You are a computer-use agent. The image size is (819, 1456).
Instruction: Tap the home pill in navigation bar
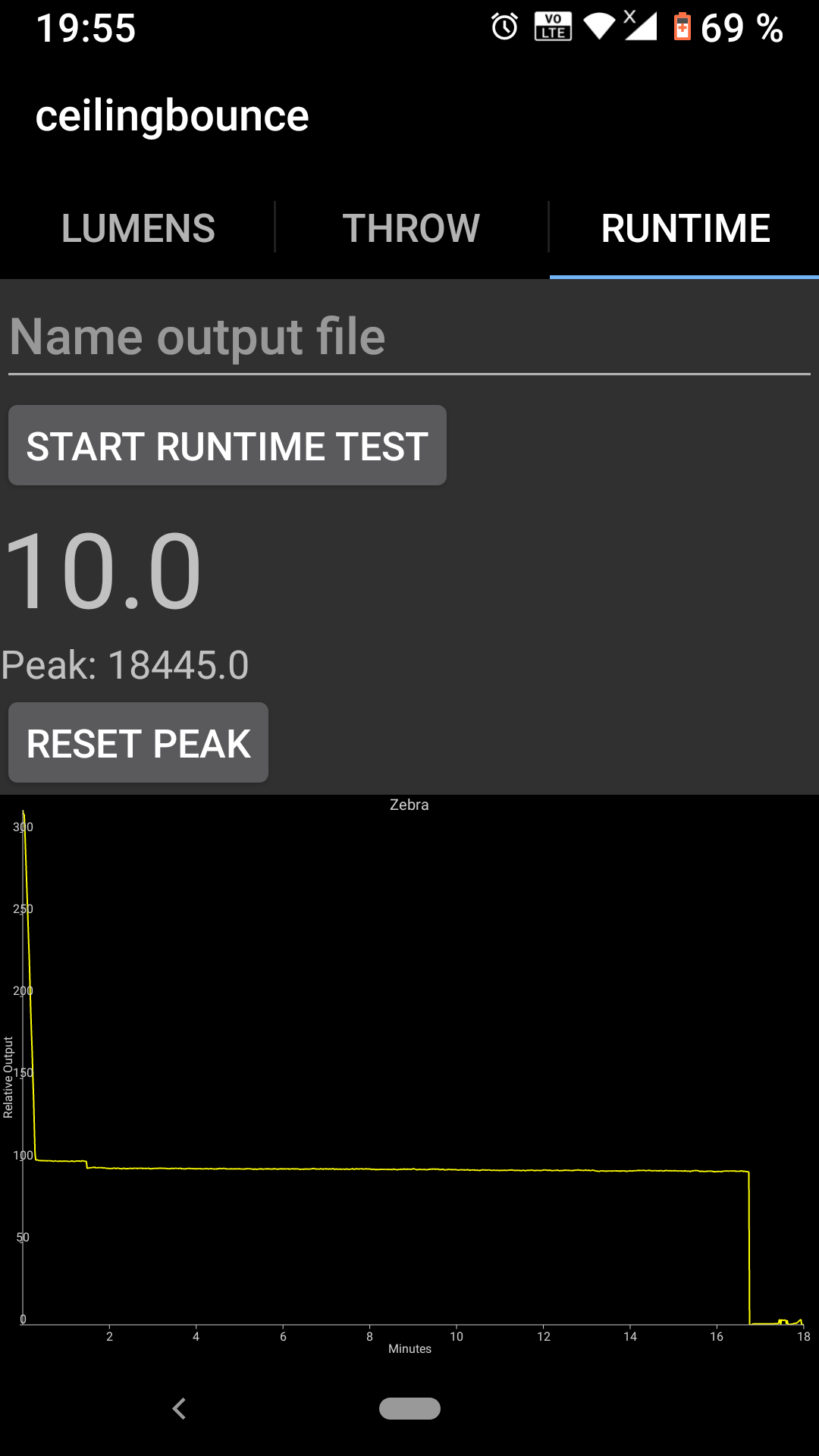point(409,1408)
